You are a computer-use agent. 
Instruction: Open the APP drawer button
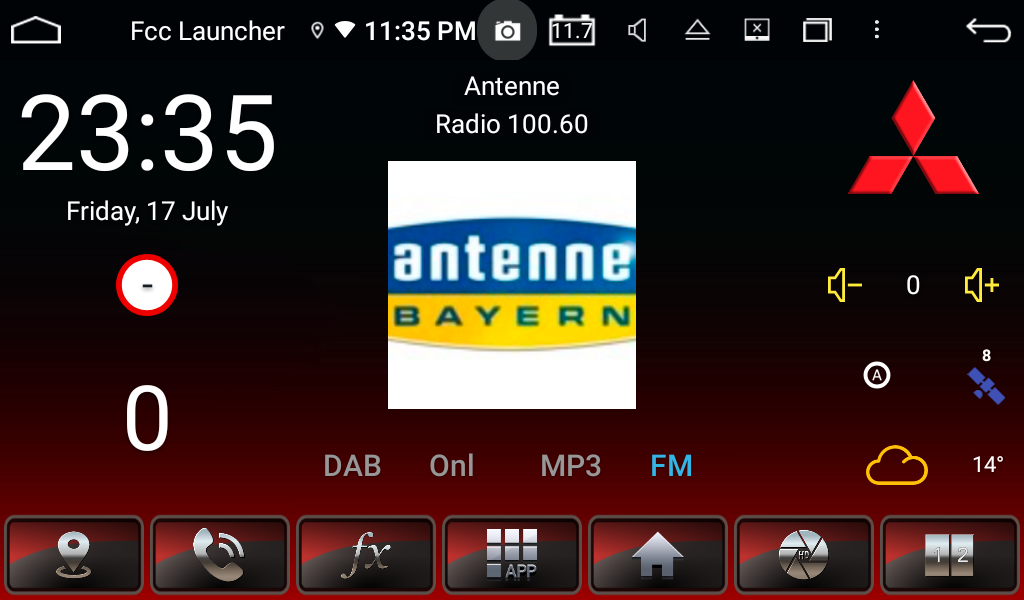tap(512, 555)
